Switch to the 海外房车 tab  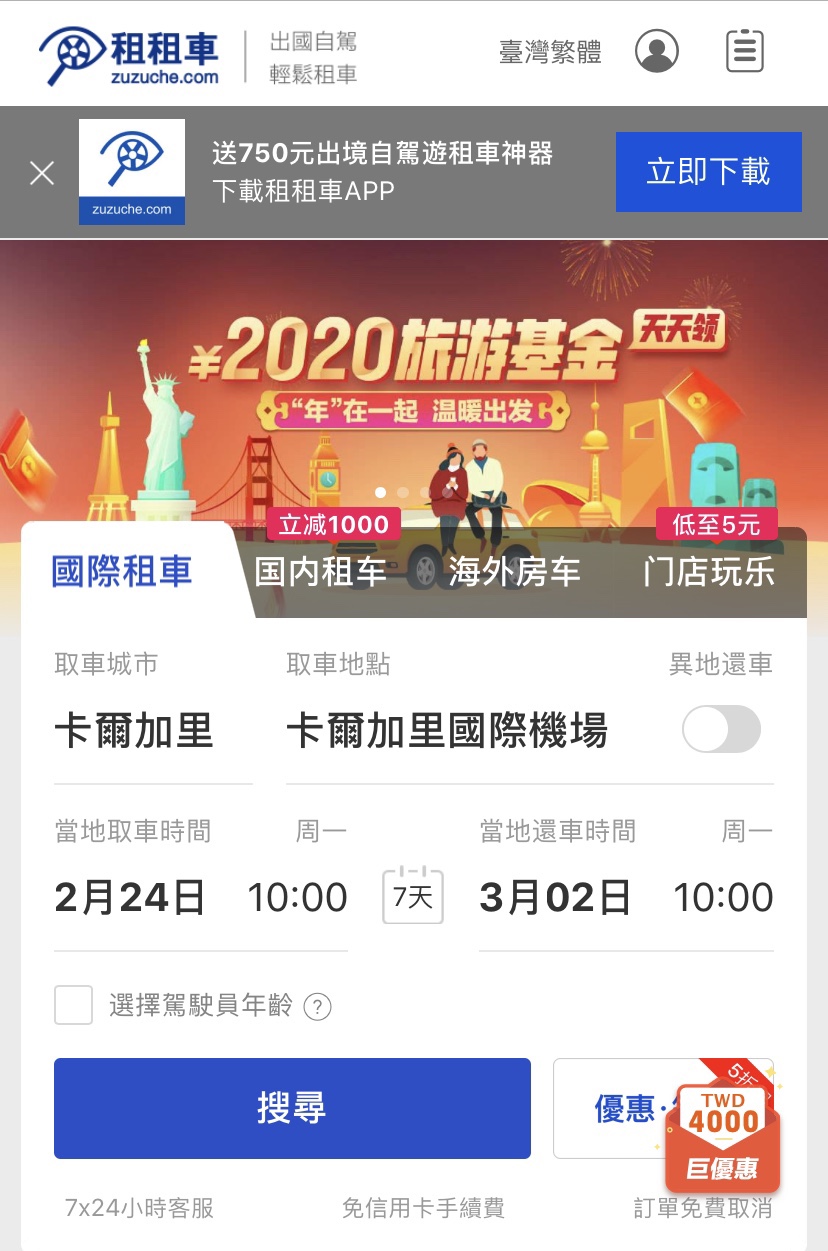point(514,571)
